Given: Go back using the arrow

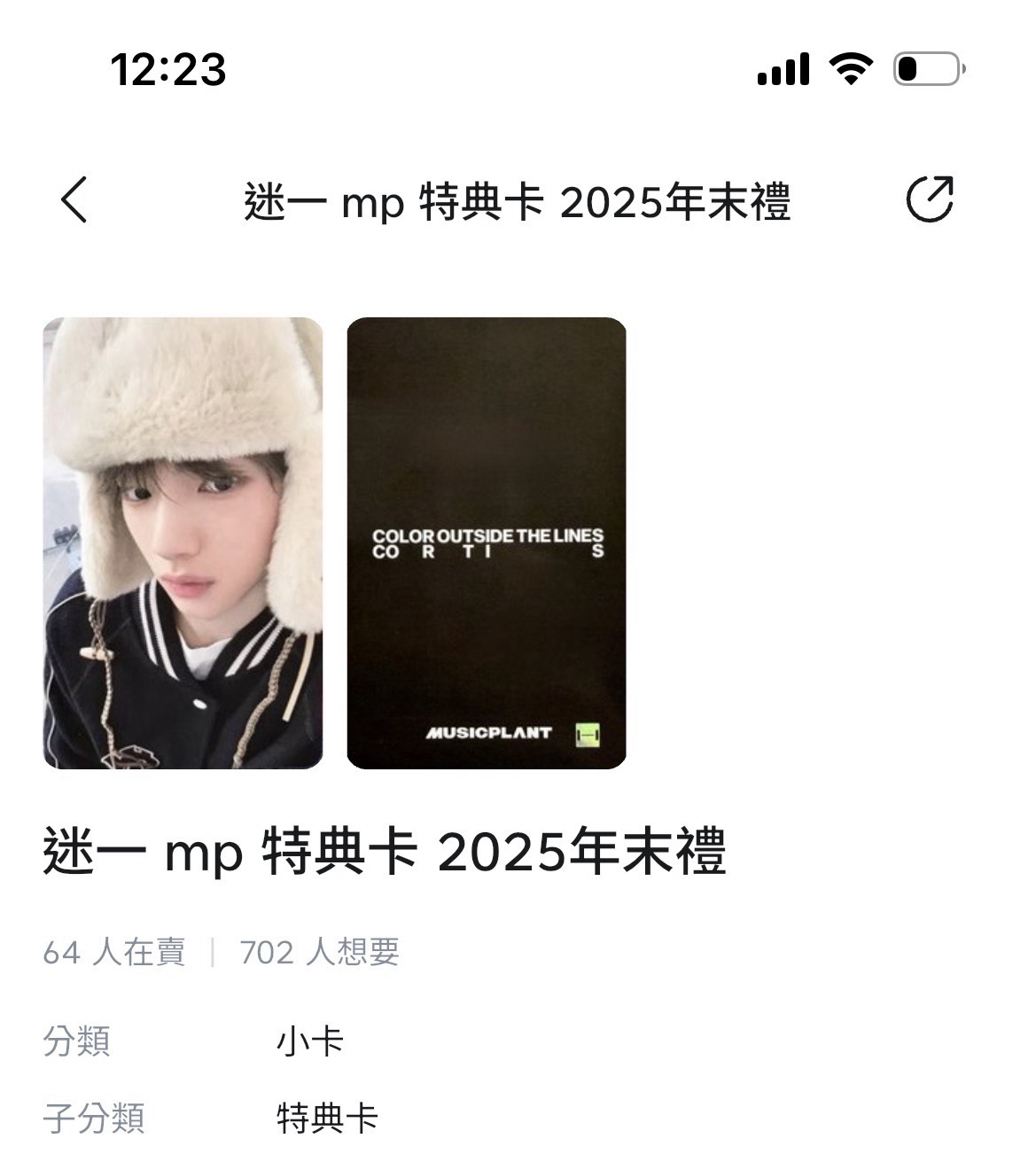Looking at the screenshot, I should pos(75,199).
